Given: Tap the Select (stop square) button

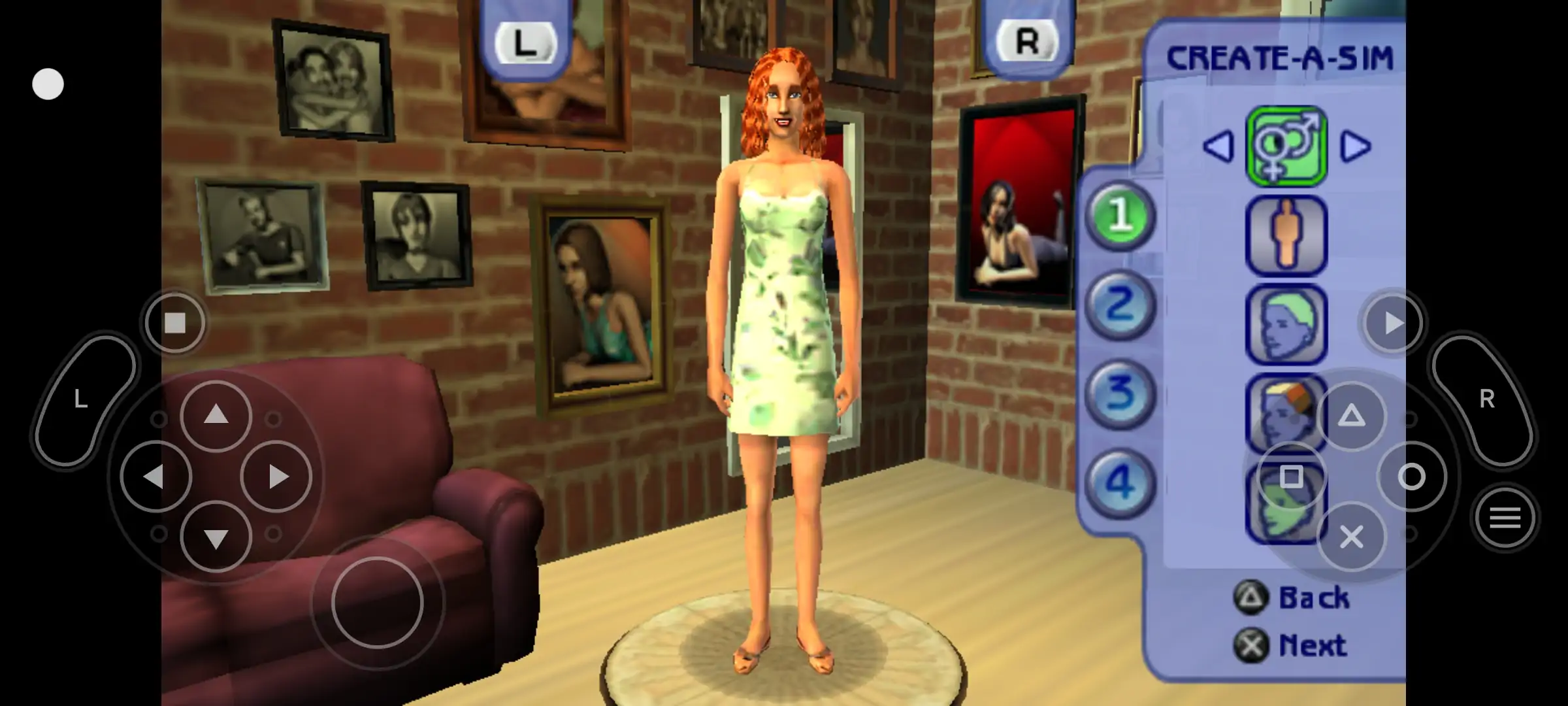Looking at the screenshot, I should [x=175, y=323].
